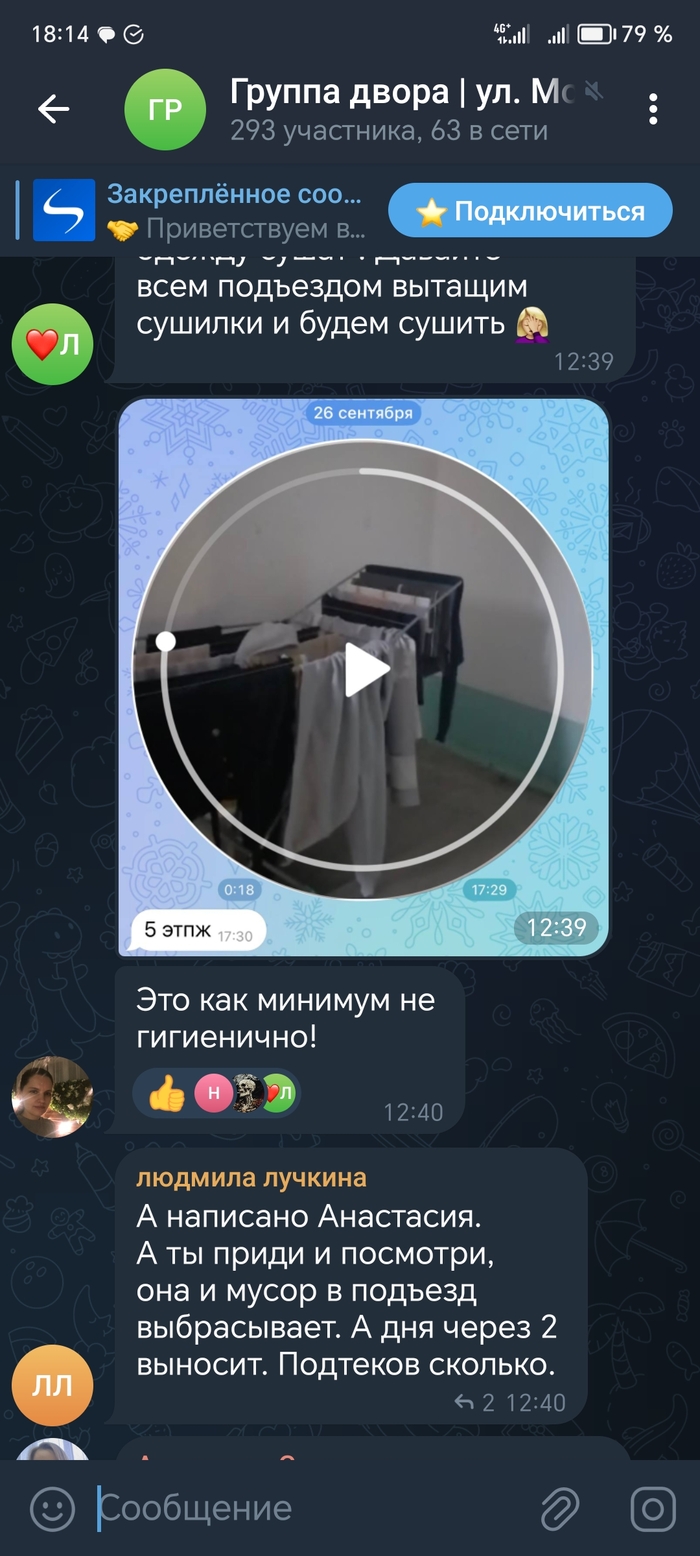View the 2 replies on людмила's message
Viewport: 700px width, 1556px height.
tap(475, 1402)
